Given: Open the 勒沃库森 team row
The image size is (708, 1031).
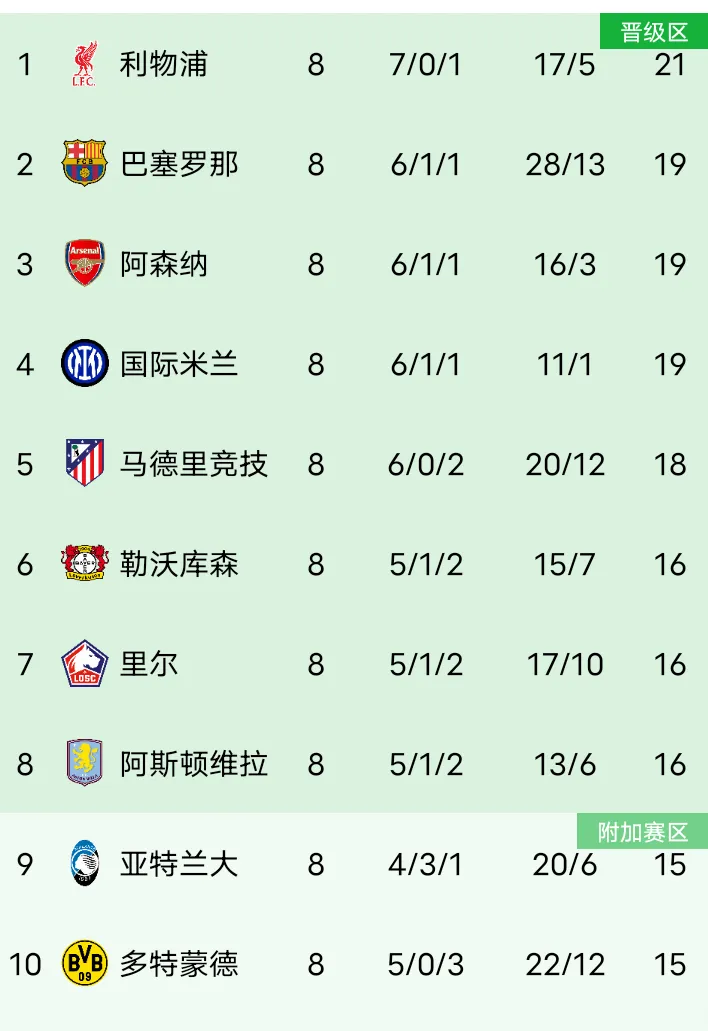Looking at the screenshot, I should (179, 564).
